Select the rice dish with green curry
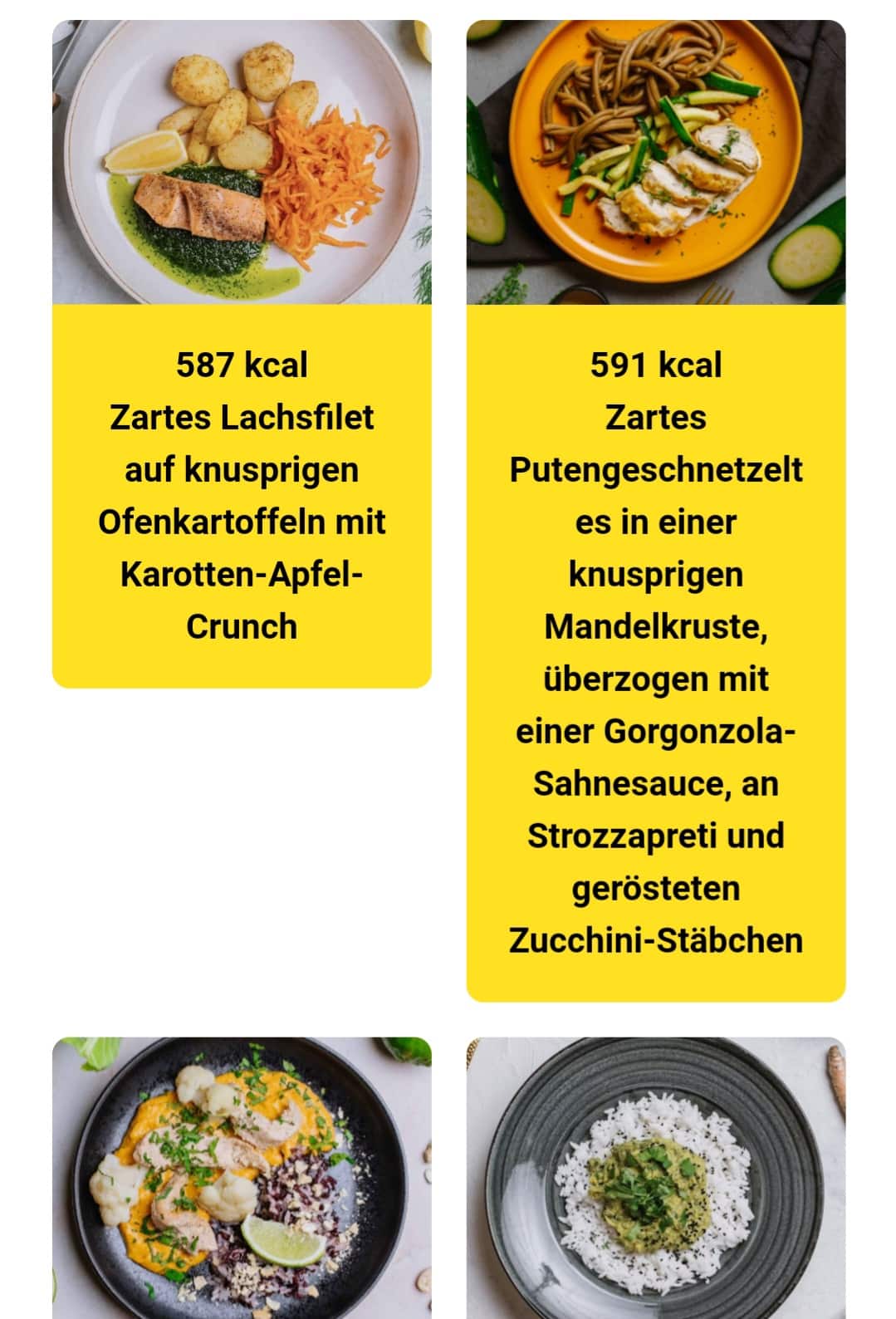The height and width of the screenshot is (1319, 896). (x=655, y=1178)
